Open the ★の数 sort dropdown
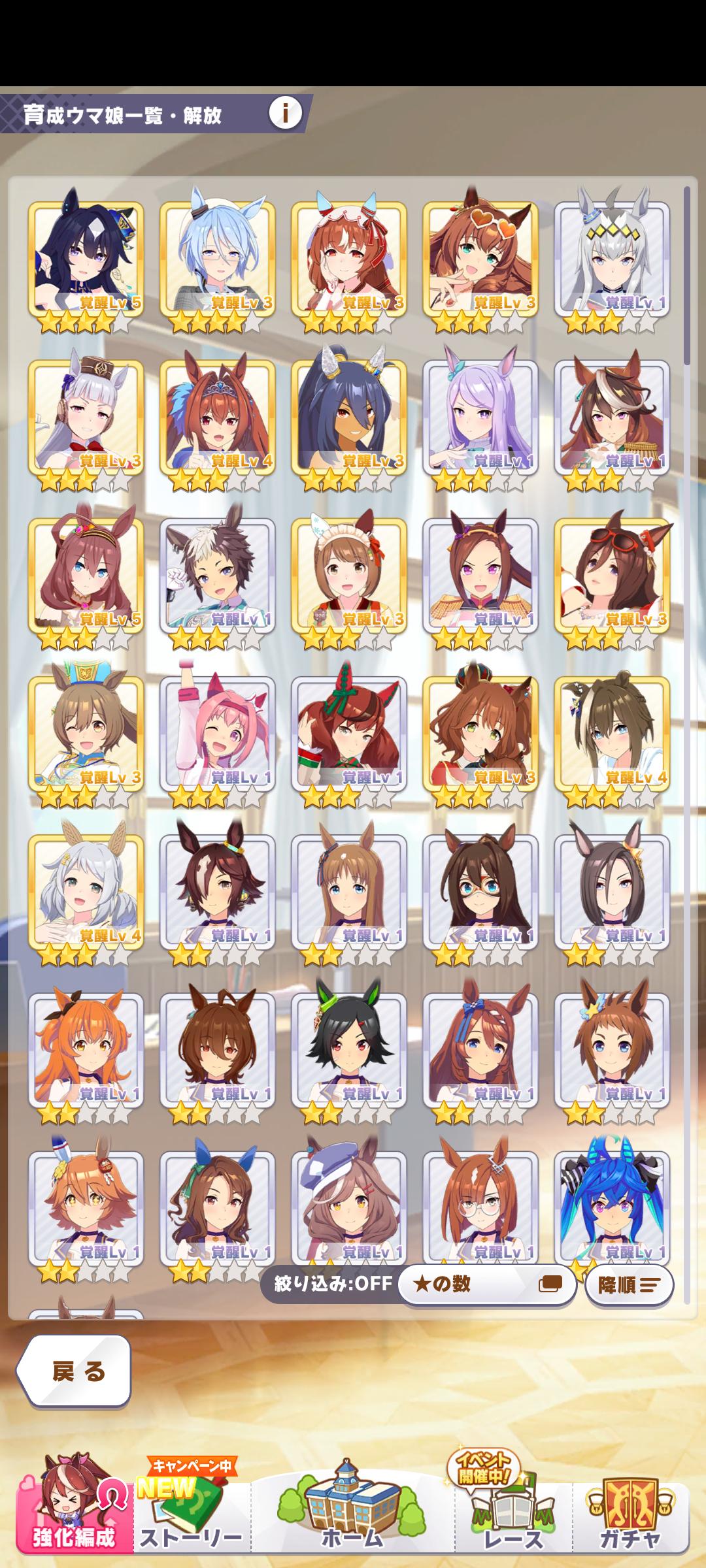Screen dimensions: 706x1568 pos(487,1284)
